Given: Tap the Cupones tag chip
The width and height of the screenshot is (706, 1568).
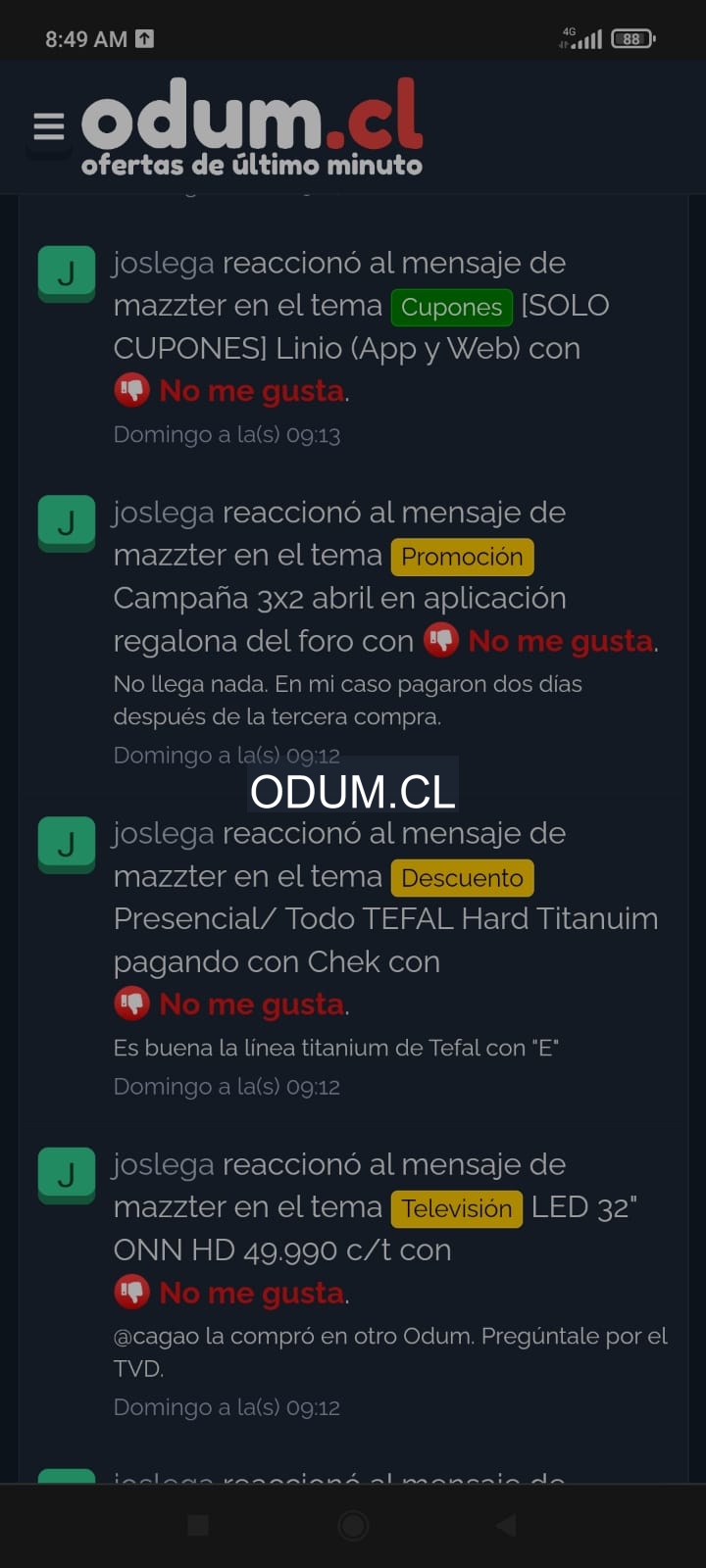Looking at the screenshot, I should [451, 307].
